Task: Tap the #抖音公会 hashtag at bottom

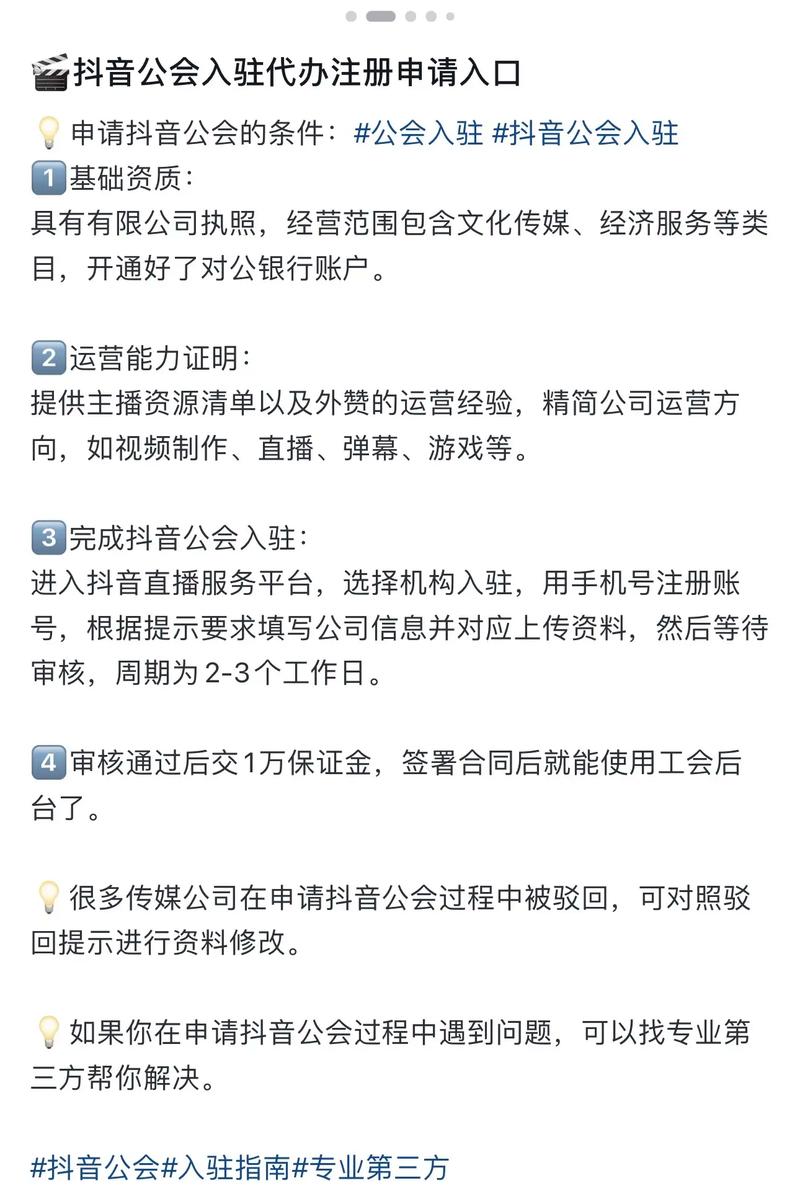Action: click(95, 1166)
